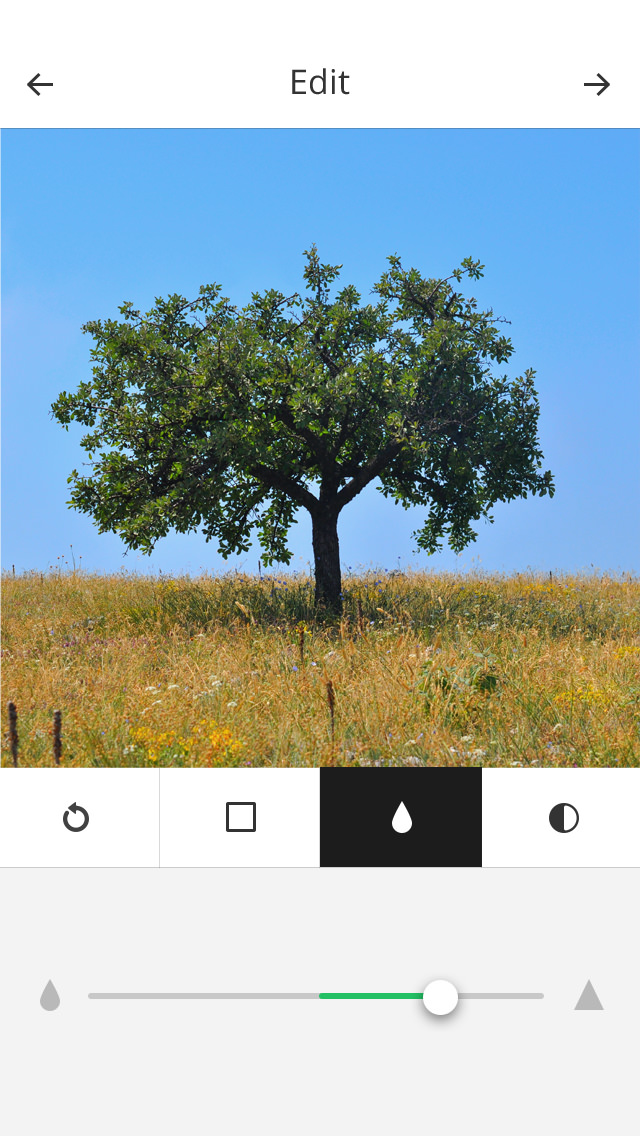Go back using the left arrow

40,84
